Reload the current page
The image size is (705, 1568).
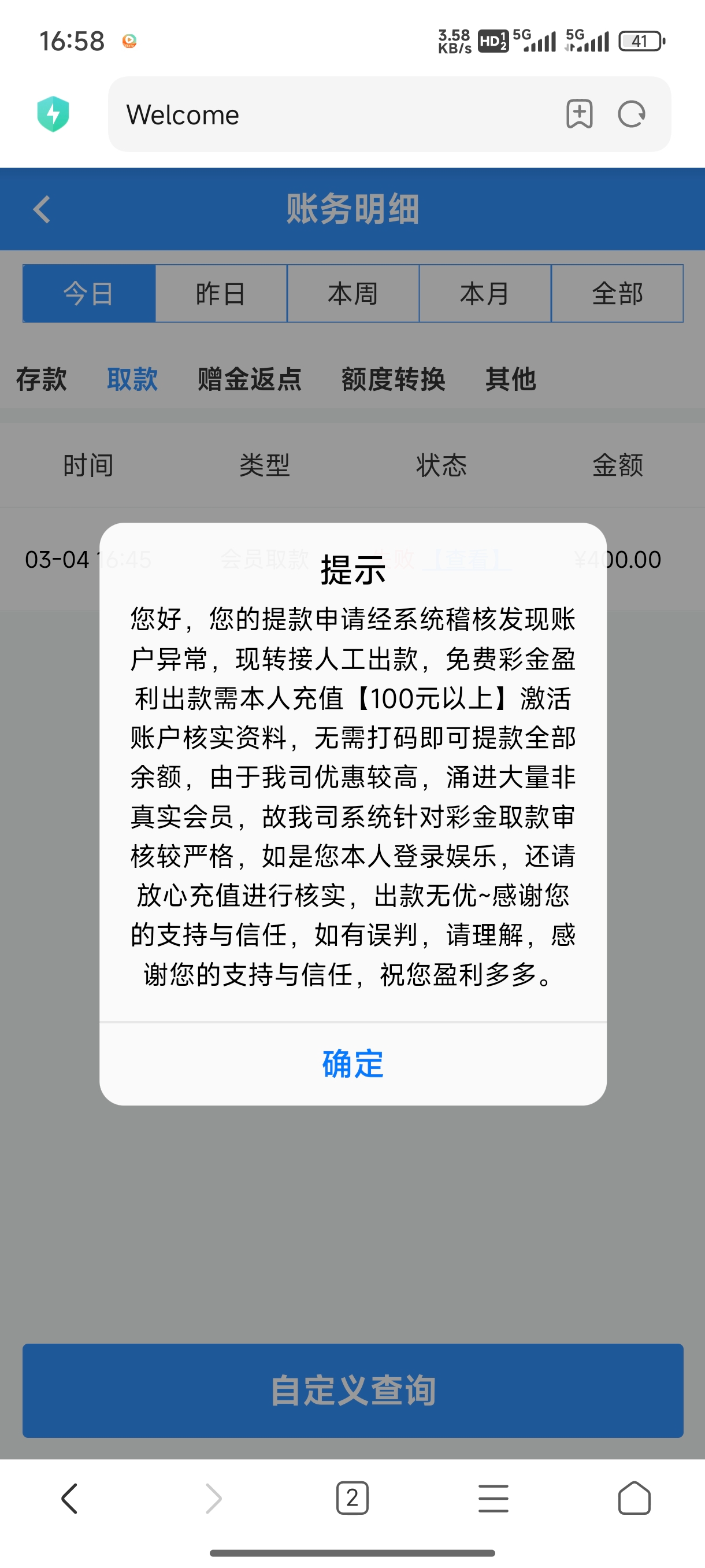coord(632,114)
